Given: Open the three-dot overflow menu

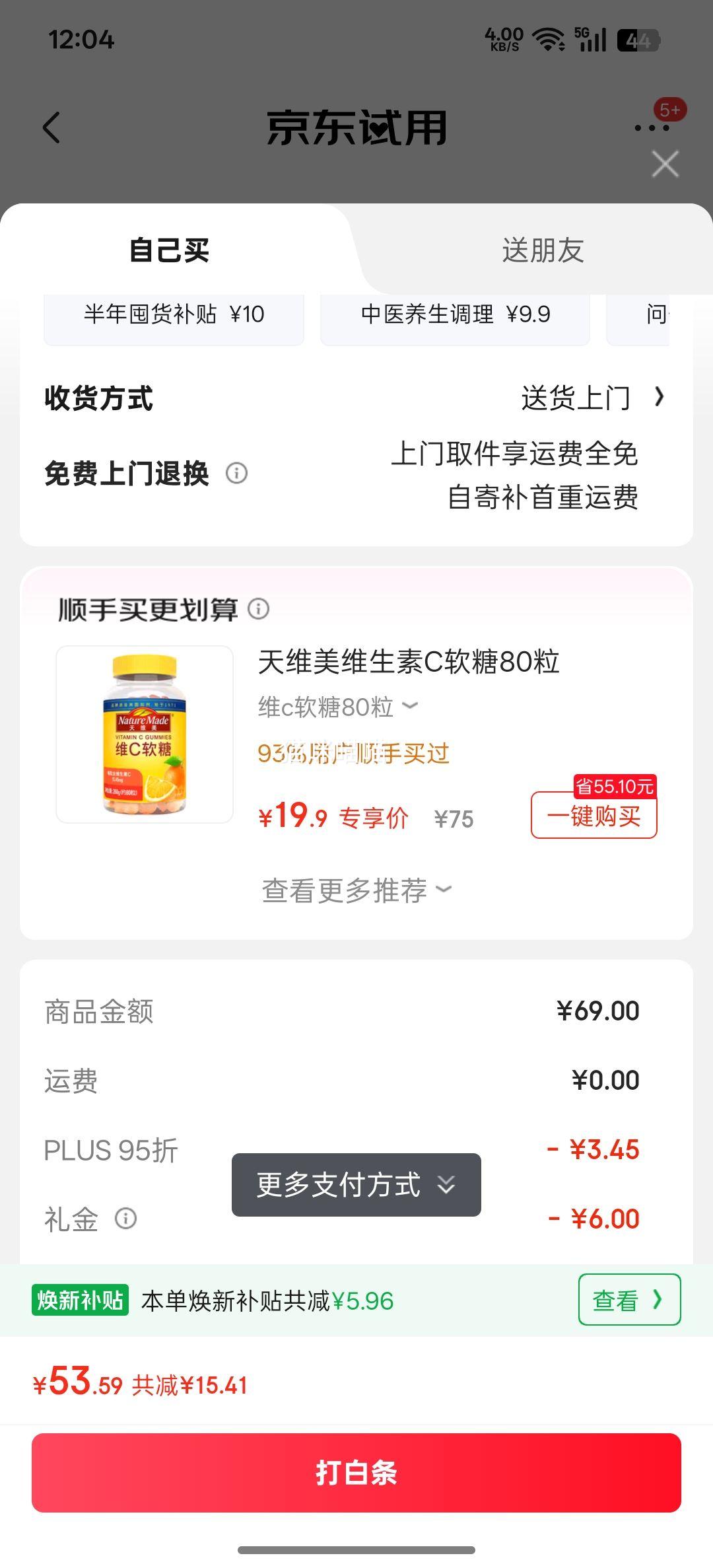Looking at the screenshot, I should (652, 128).
